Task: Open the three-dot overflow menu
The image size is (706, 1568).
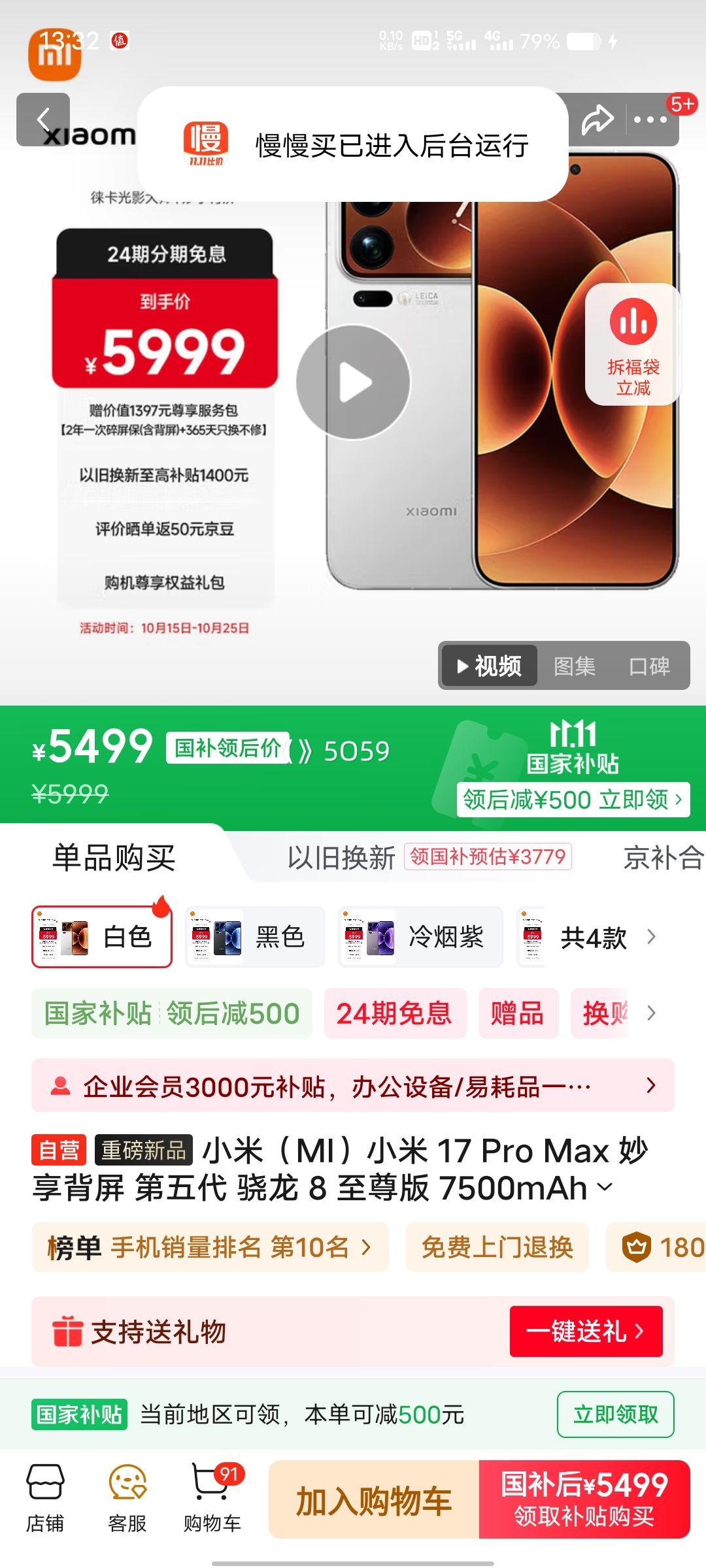Action: [650, 120]
